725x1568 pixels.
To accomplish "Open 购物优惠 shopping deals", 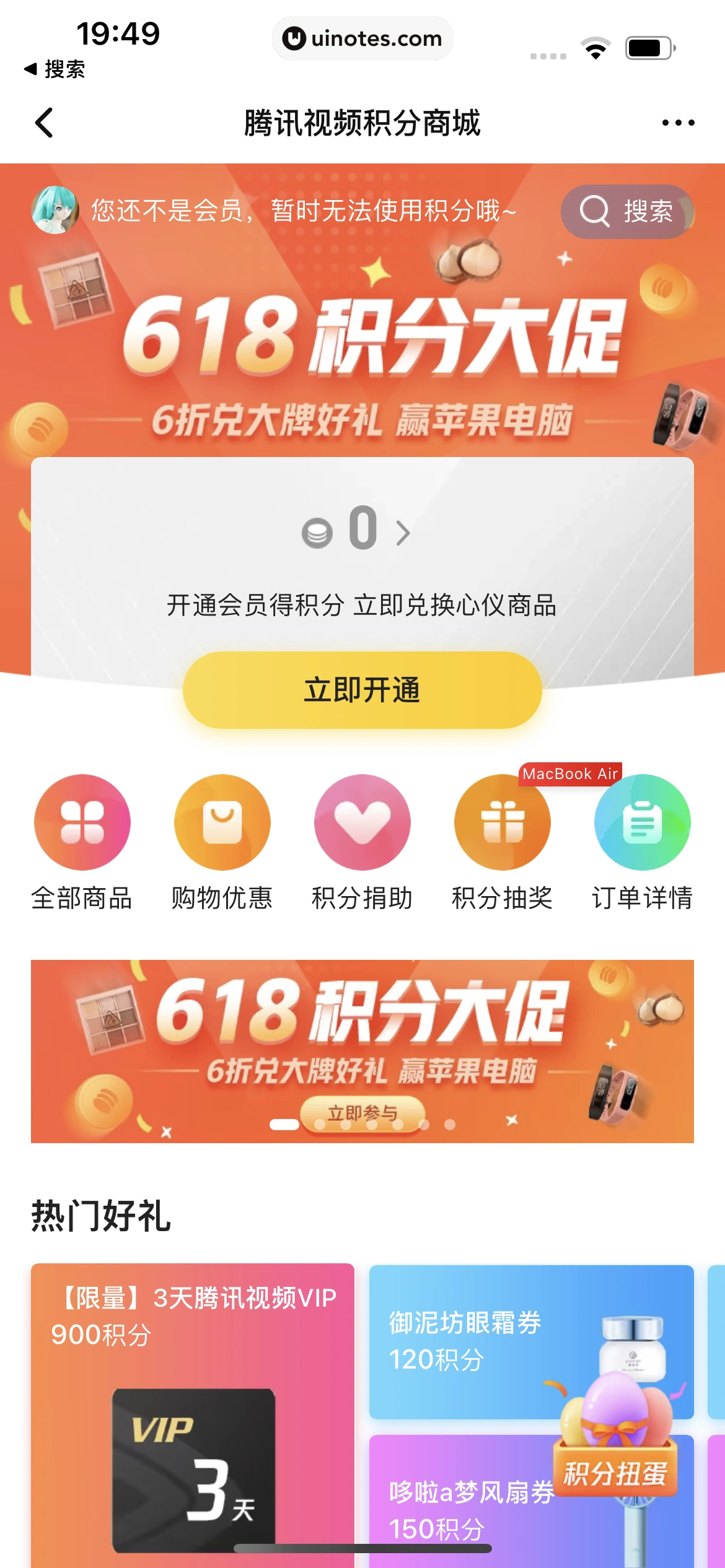I will tap(222, 842).
